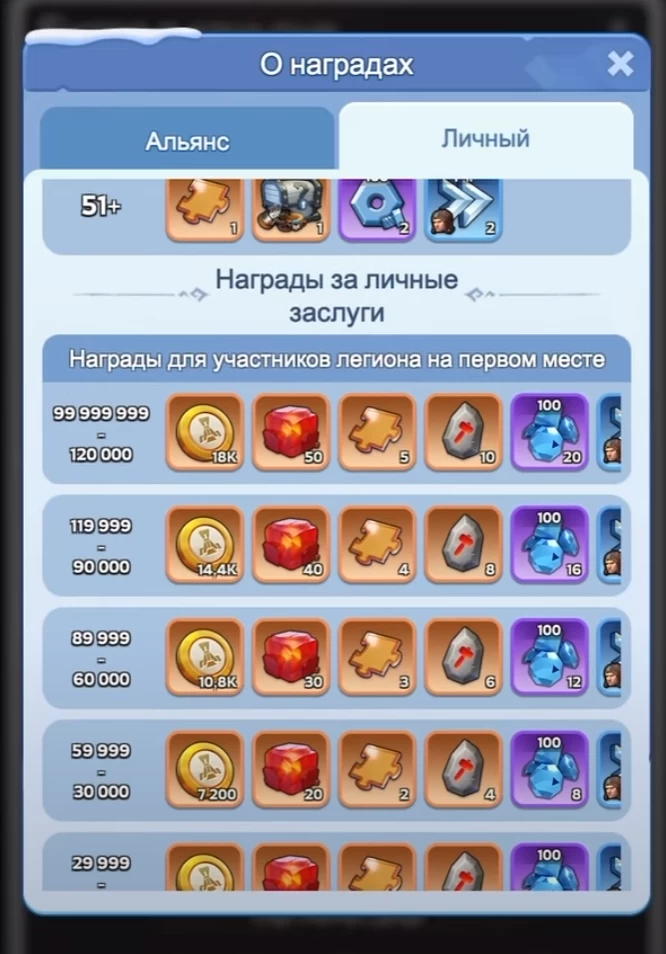Image resolution: width=666 pixels, height=954 pixels.
Task: View the puzzle piece reward with 5
Action: click(377, 432)
